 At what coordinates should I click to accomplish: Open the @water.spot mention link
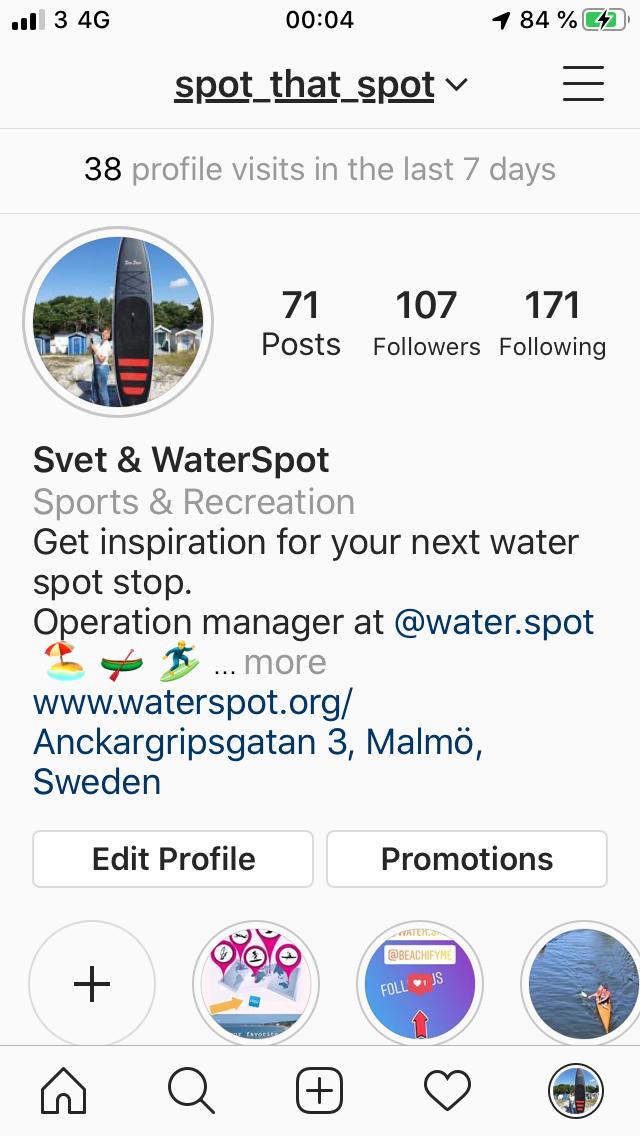coord(494,622)
